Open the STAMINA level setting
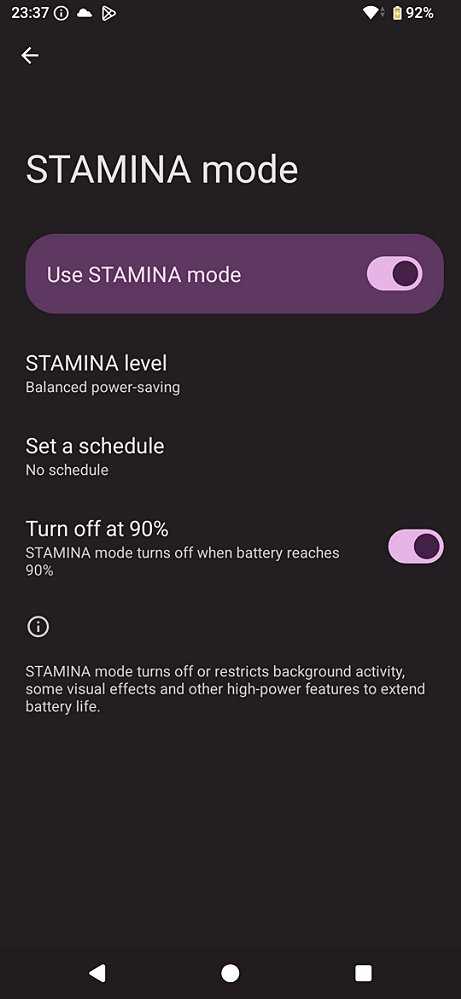Screen dimensions: 461x999 pyautogui.click(x=230, y=373)
